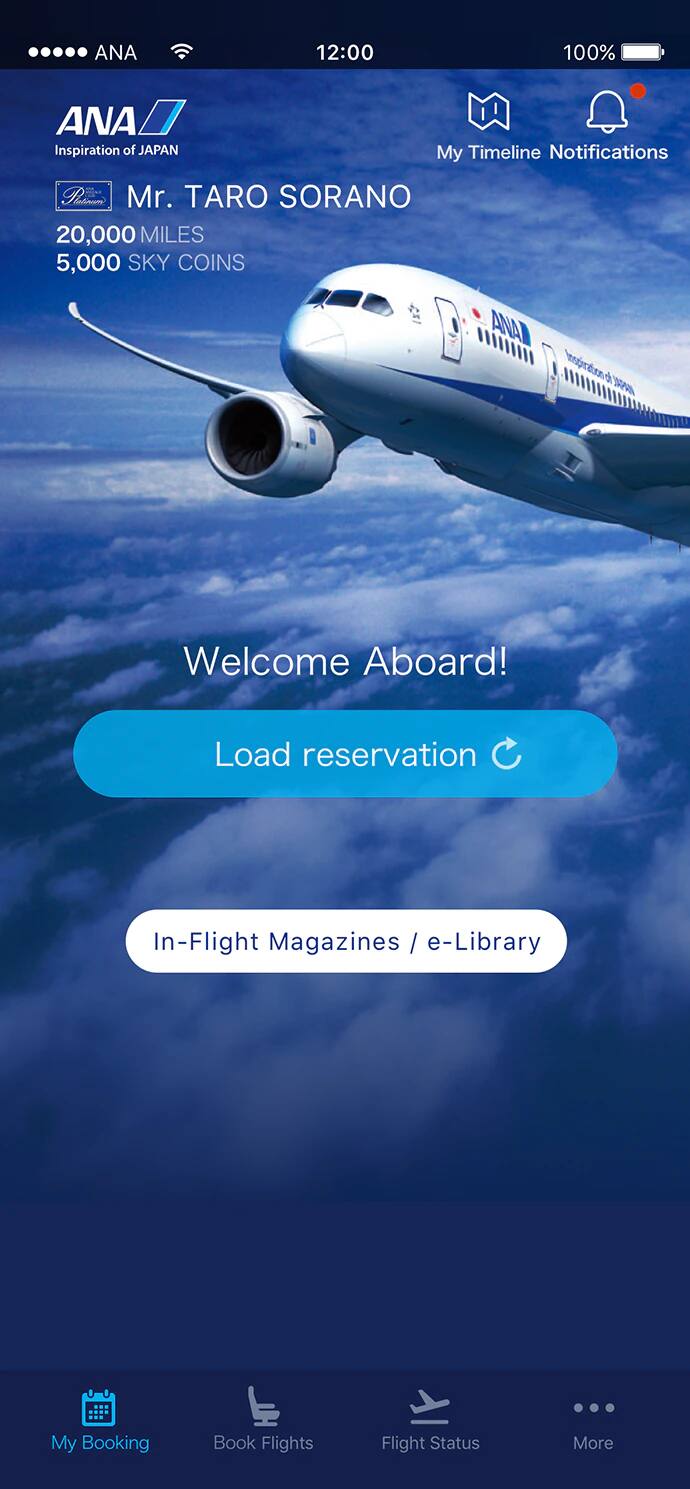Go to the Book Flights tab
Screen dimensions: 690x1489
[263, 1420]
